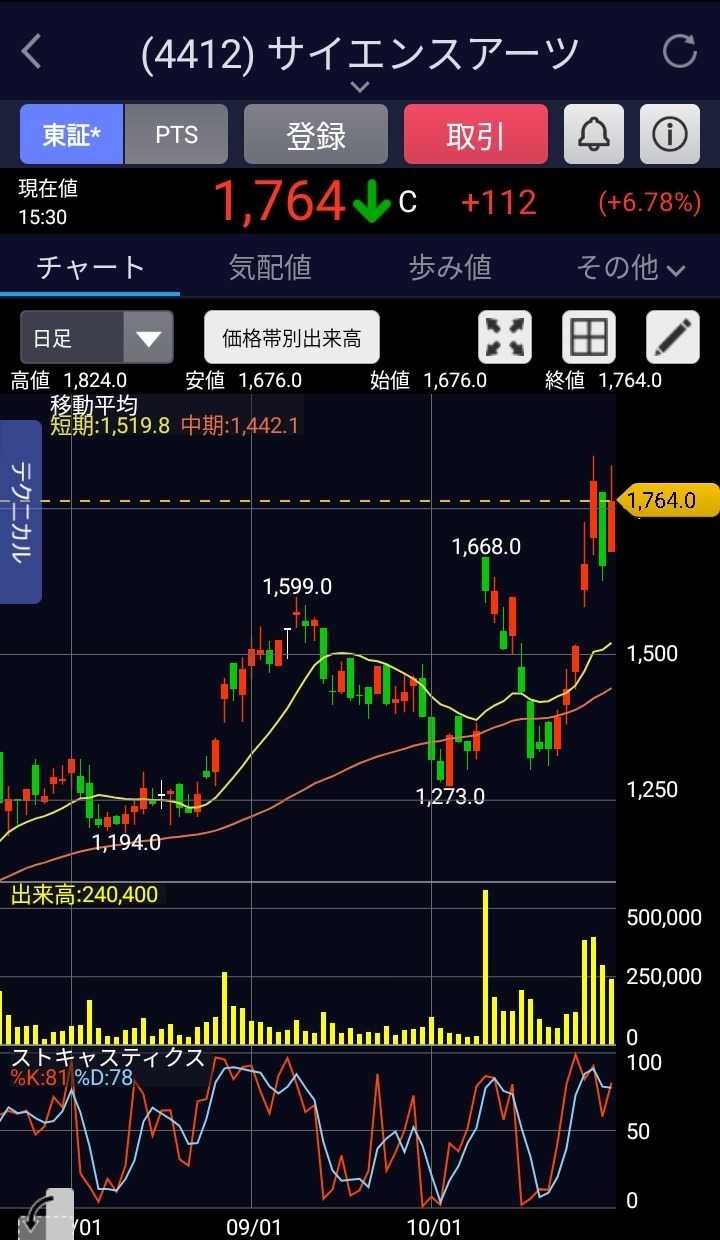Open the multi-chart grid layout
This screenshot has width=720, height=1240.
pos(589,337)
